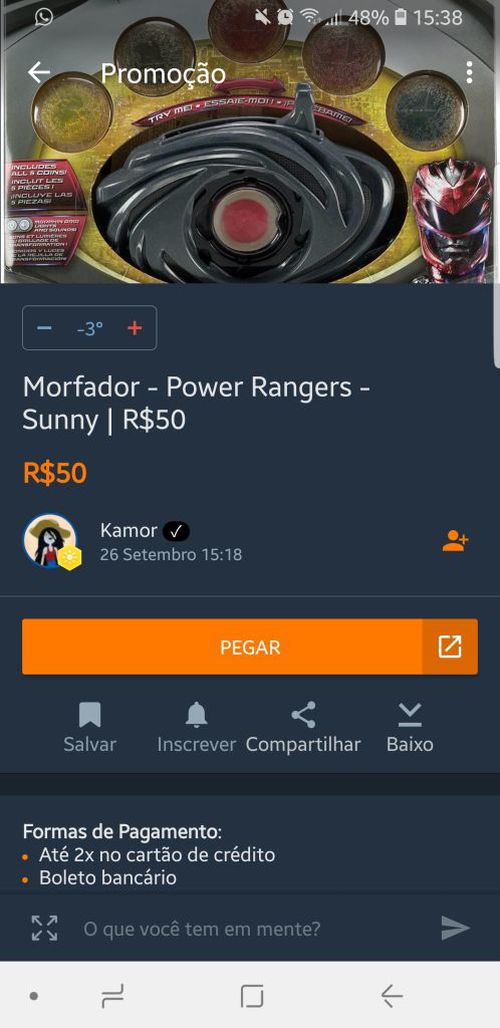This screenshot has width=500, height=1028.
Task: Open the product image of the Morfador
Action: click(250, 142)
